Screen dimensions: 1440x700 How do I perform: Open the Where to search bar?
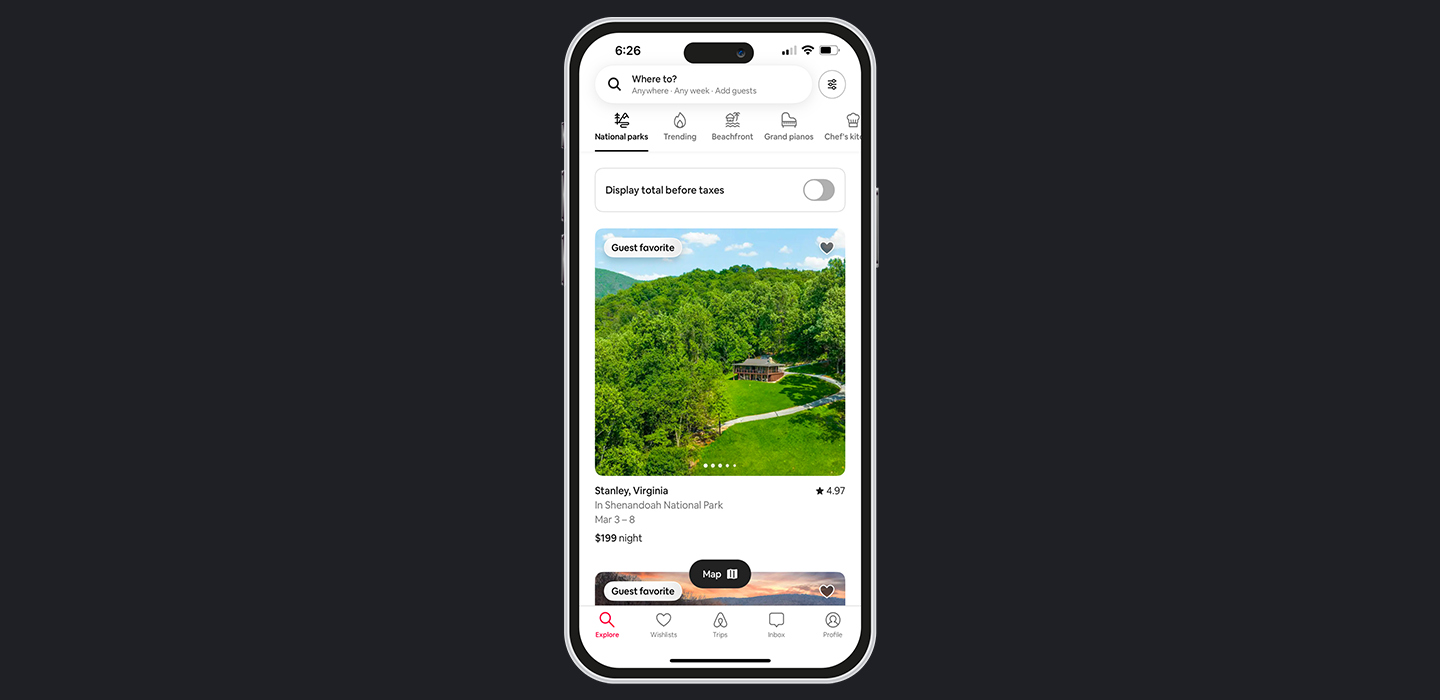[x=703, y=85]
